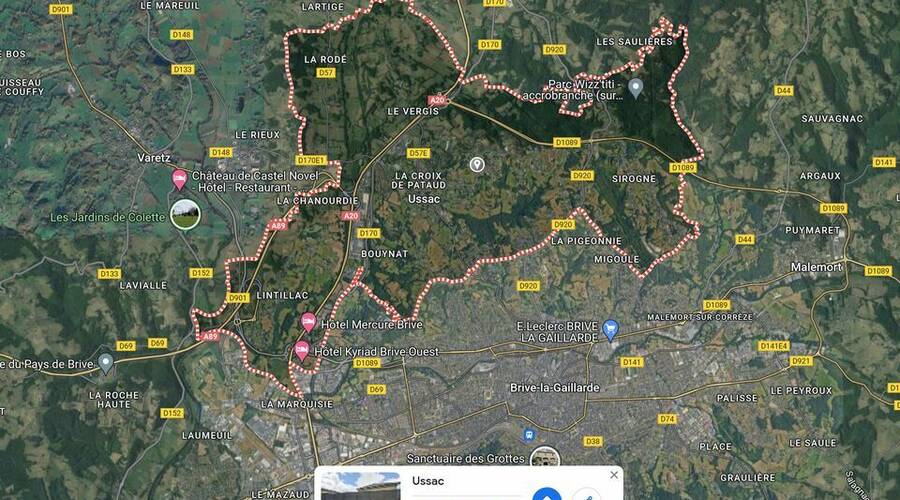This screenshot has height=500, width=900.
Task: Close the Ussac place card
Action: point(612,474)
